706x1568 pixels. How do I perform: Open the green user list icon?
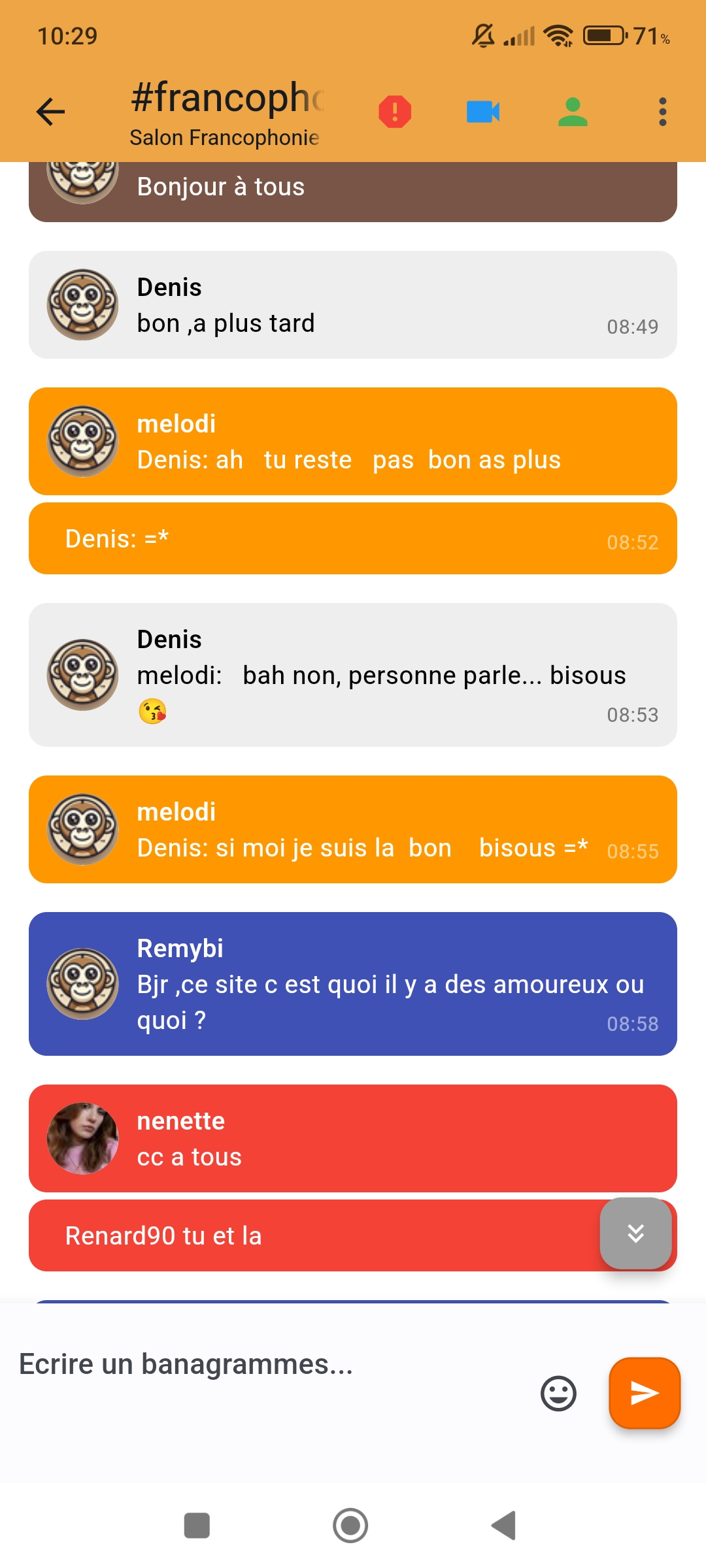point(573,112)
